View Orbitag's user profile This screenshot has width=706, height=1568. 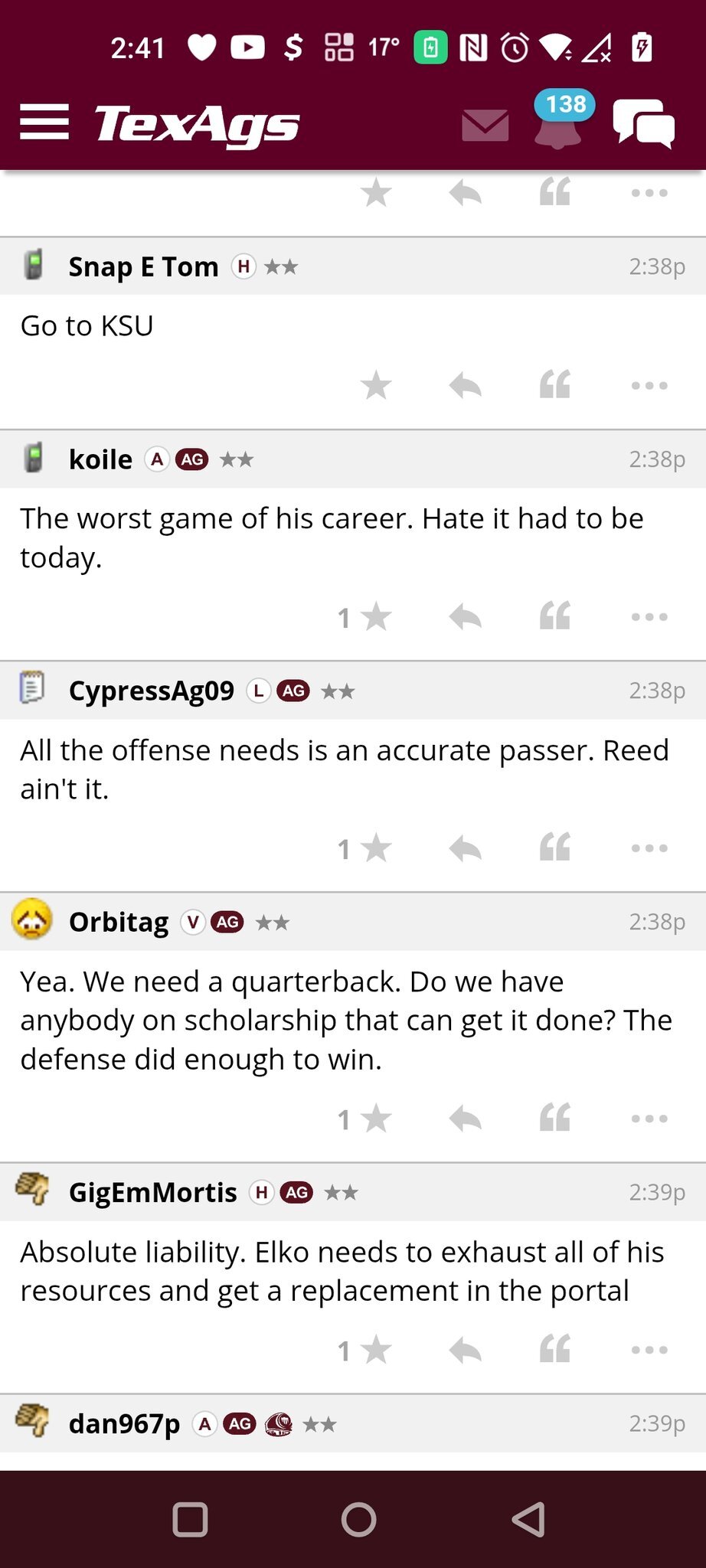point(119,922)
